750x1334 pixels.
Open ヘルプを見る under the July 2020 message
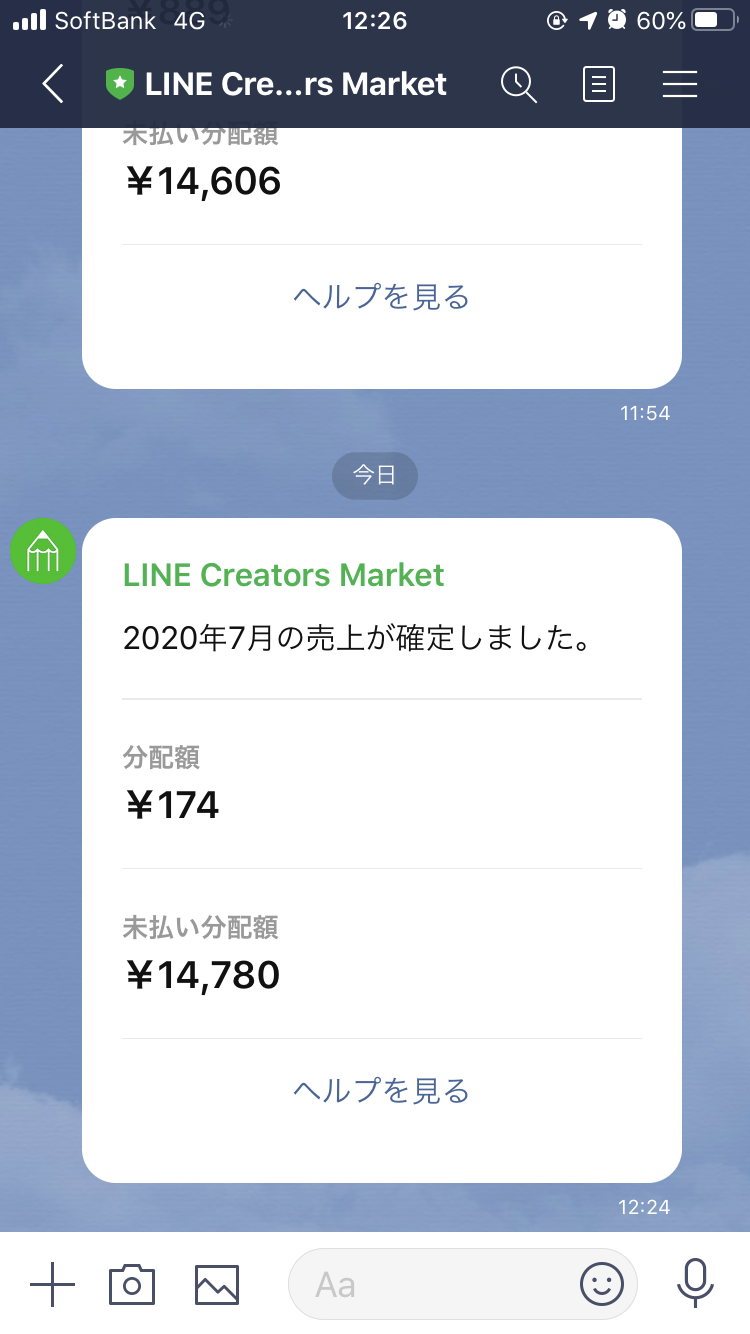[x=381, y=1090]
